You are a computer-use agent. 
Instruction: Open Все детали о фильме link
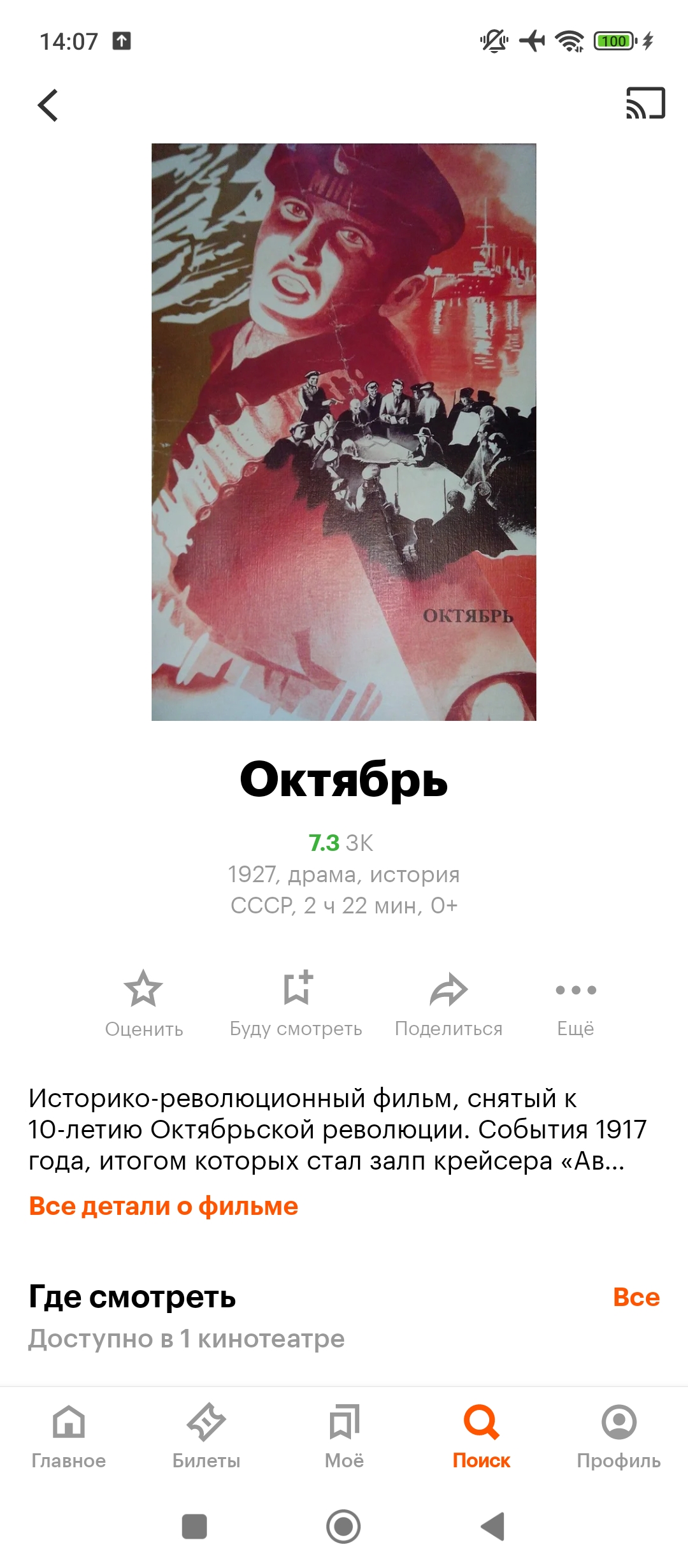164,1207
